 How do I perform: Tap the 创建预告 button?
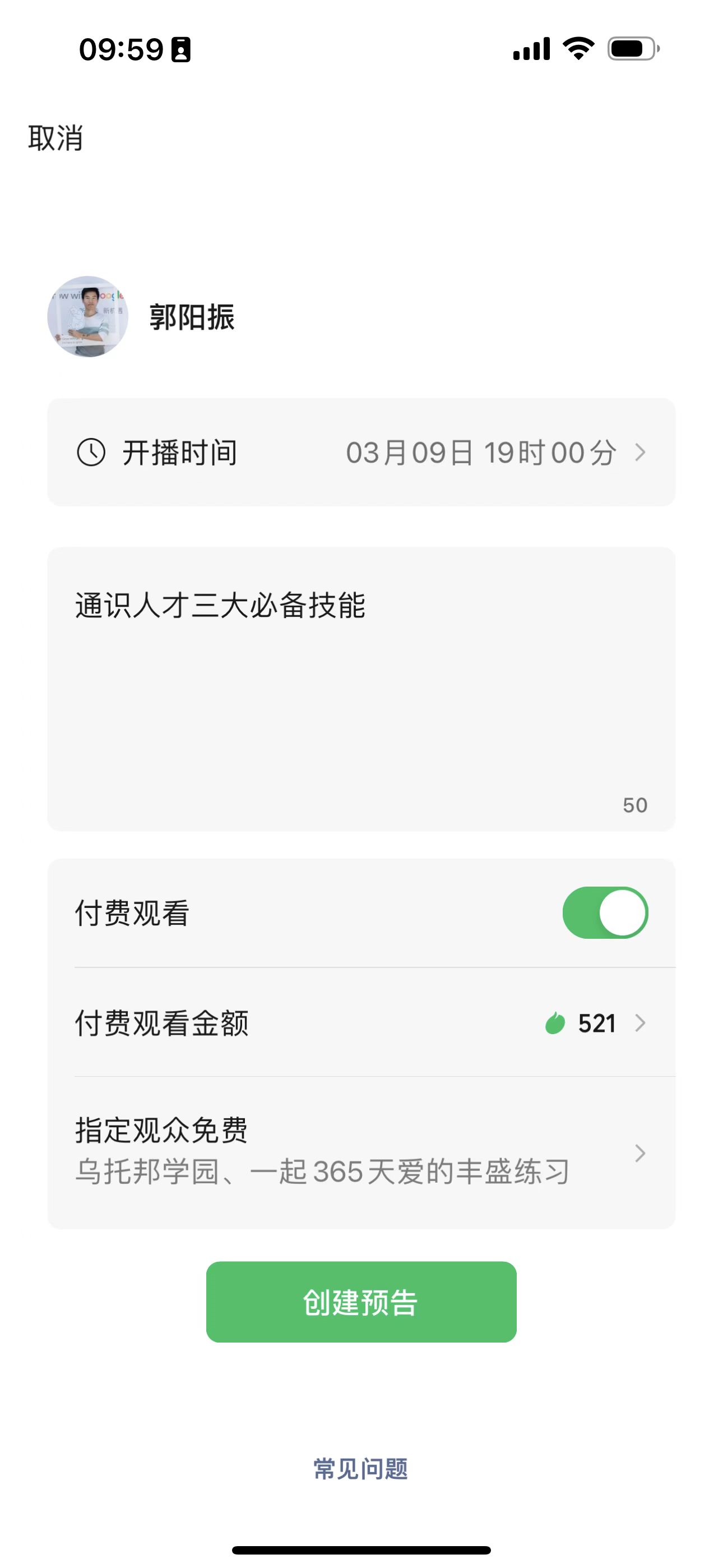361,1302
